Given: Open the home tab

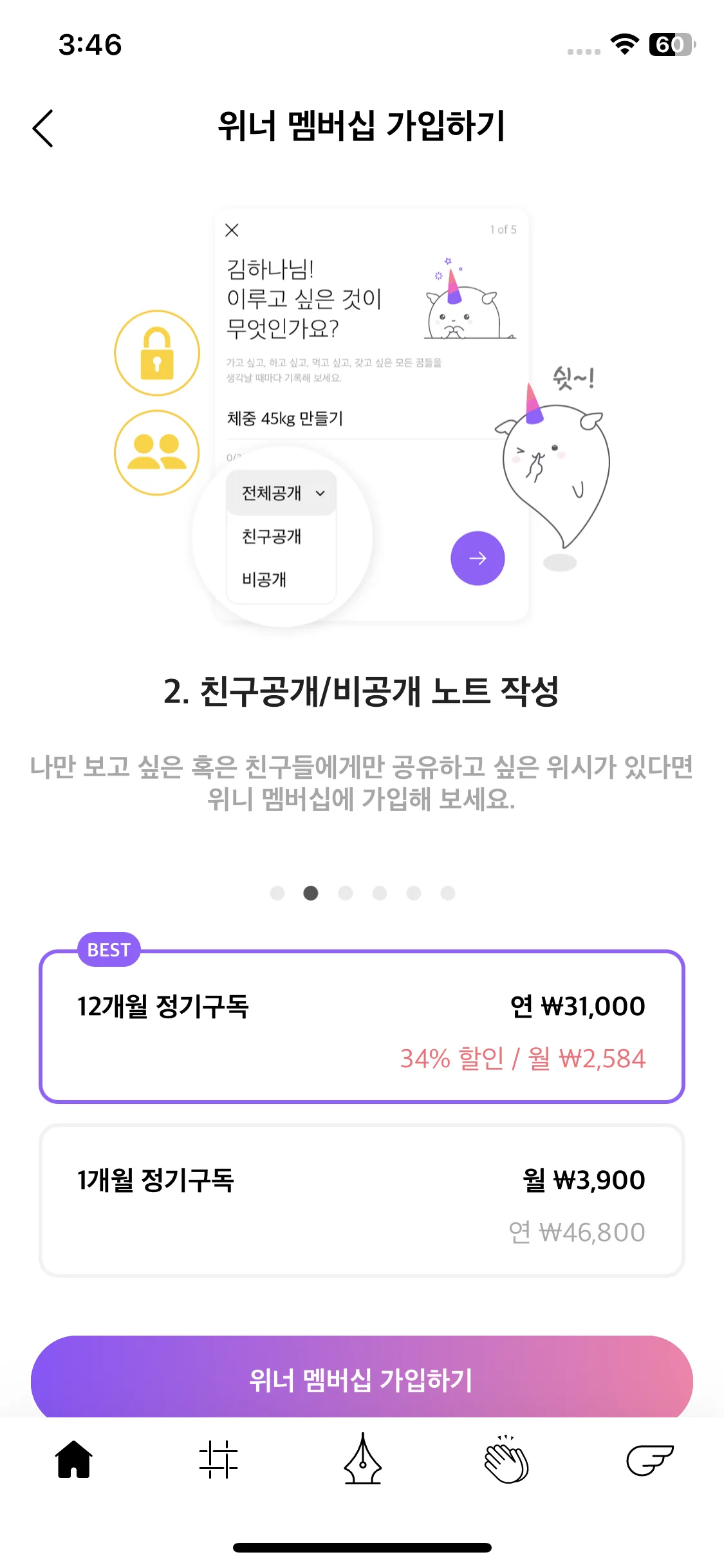Looking at the screenshot, I should [x=74, y=1459].
